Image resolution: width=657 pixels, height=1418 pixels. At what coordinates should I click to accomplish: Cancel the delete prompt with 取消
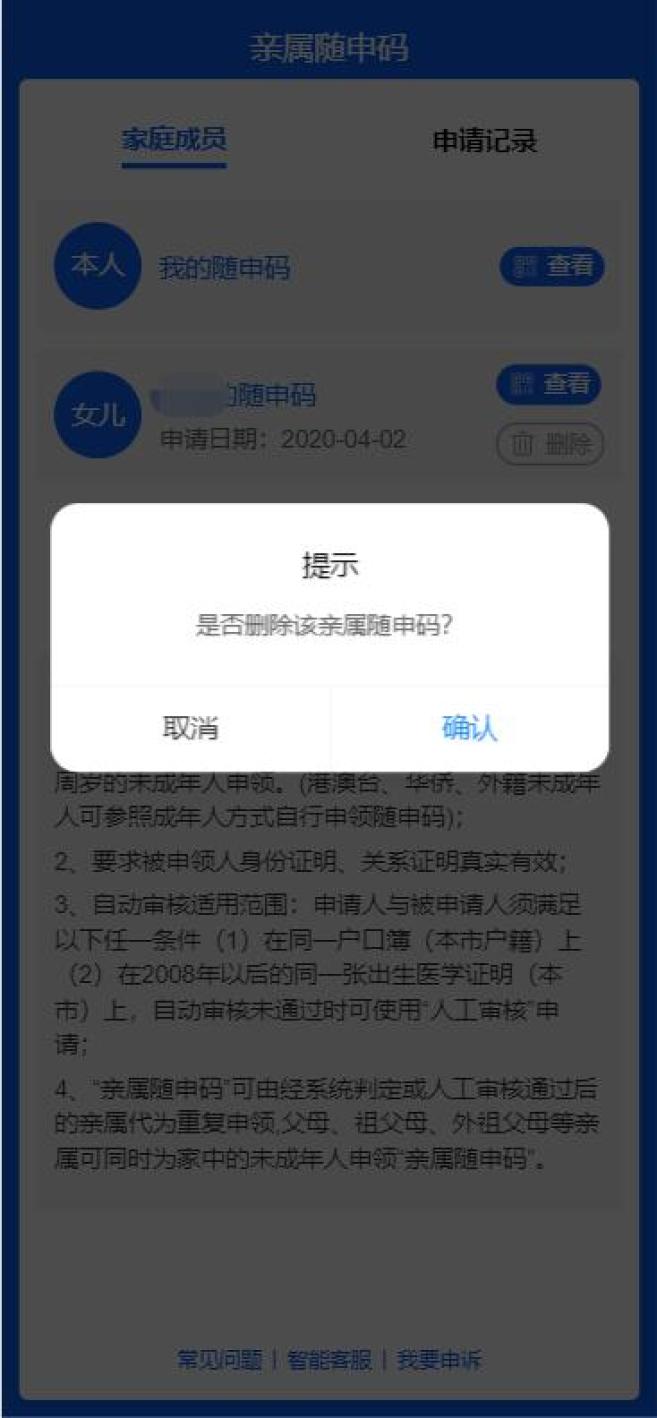click(190, 728)
